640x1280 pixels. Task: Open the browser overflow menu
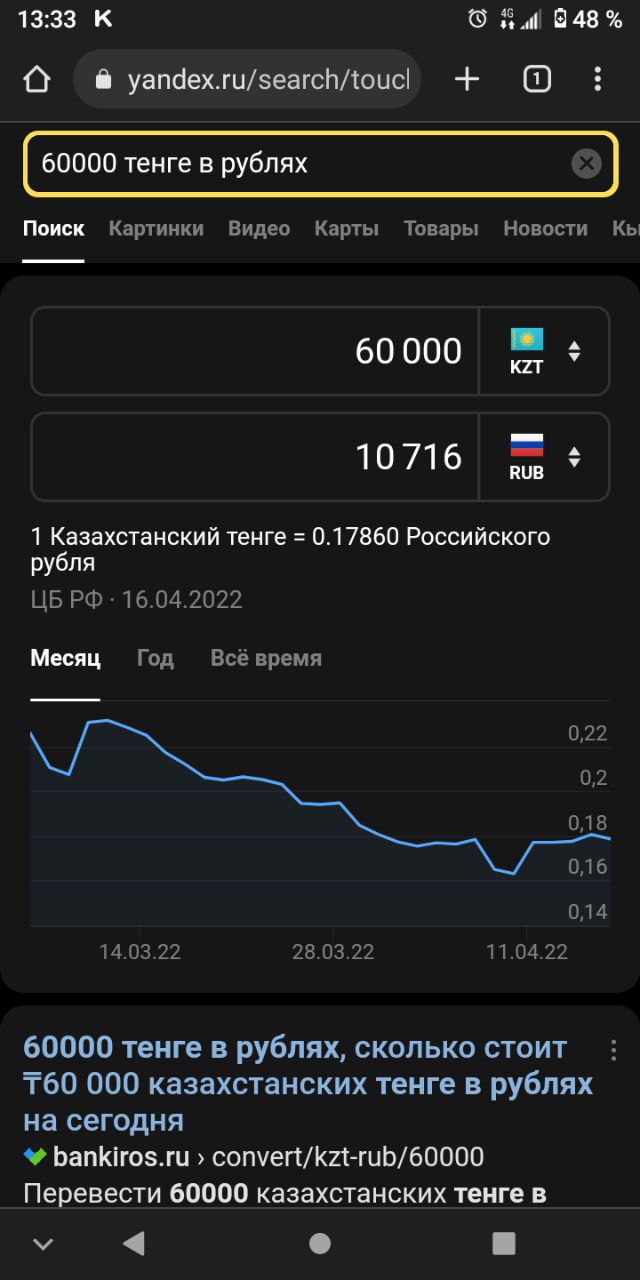pos(598,80)
